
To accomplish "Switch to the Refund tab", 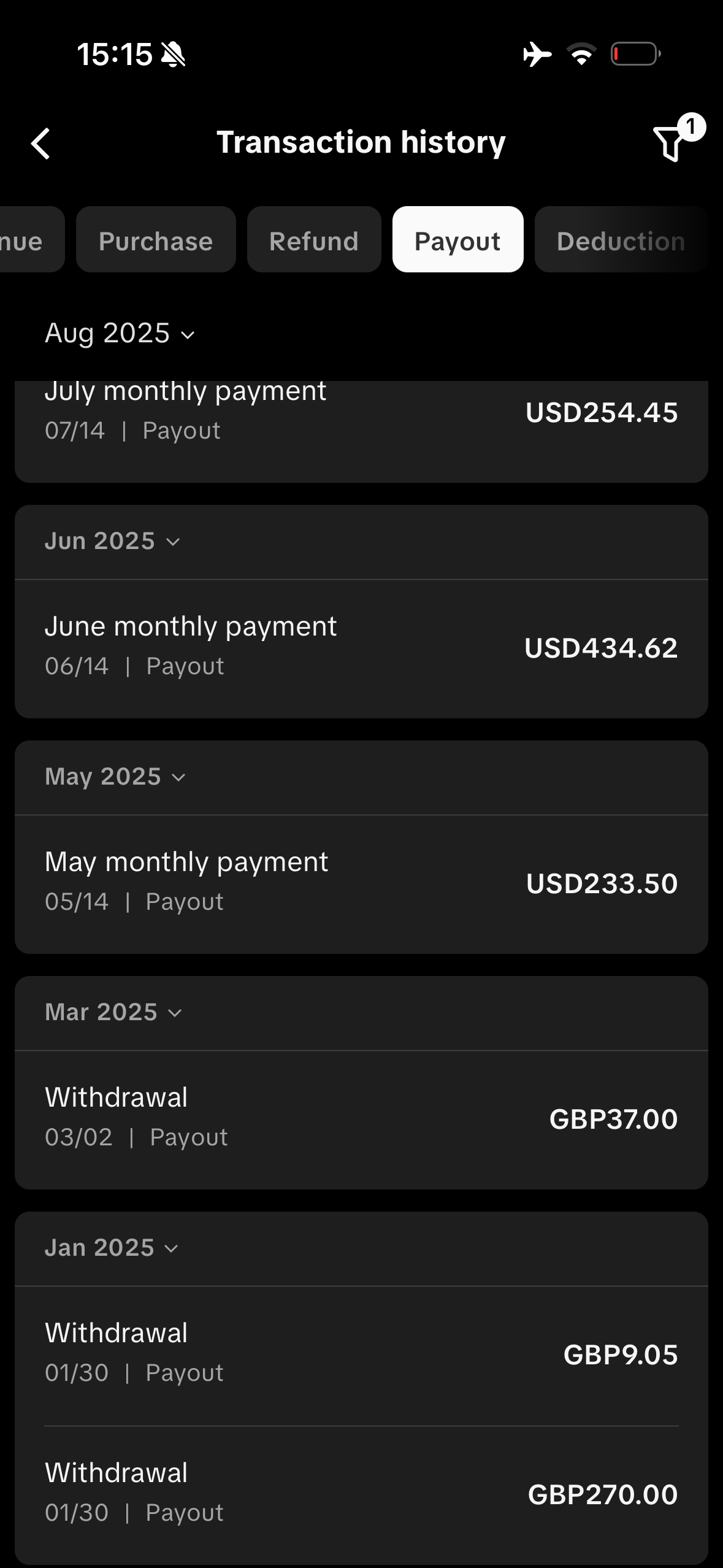I will [x=313, y=240].
